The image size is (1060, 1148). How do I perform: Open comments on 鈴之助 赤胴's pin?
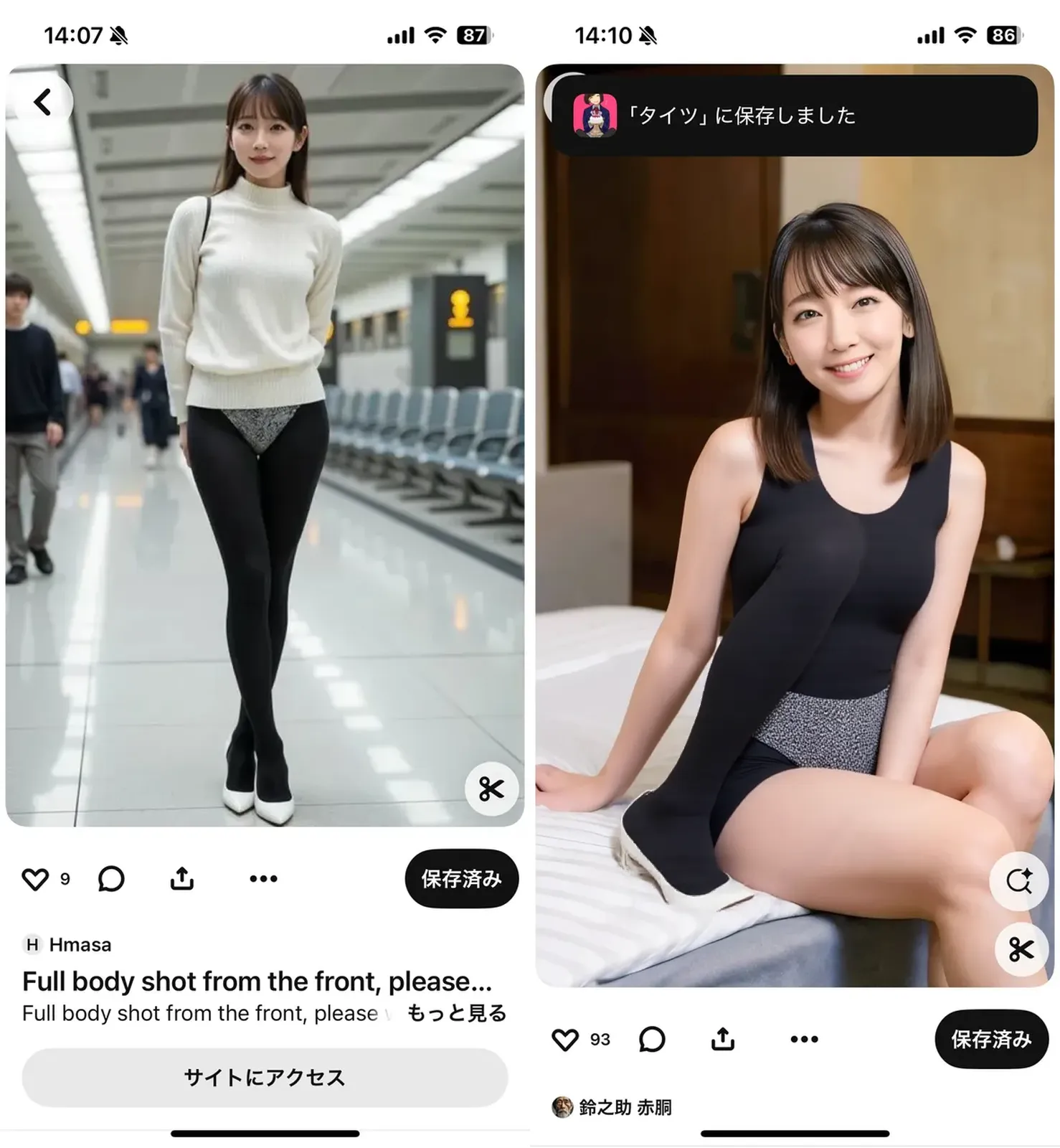point(652,1039)
